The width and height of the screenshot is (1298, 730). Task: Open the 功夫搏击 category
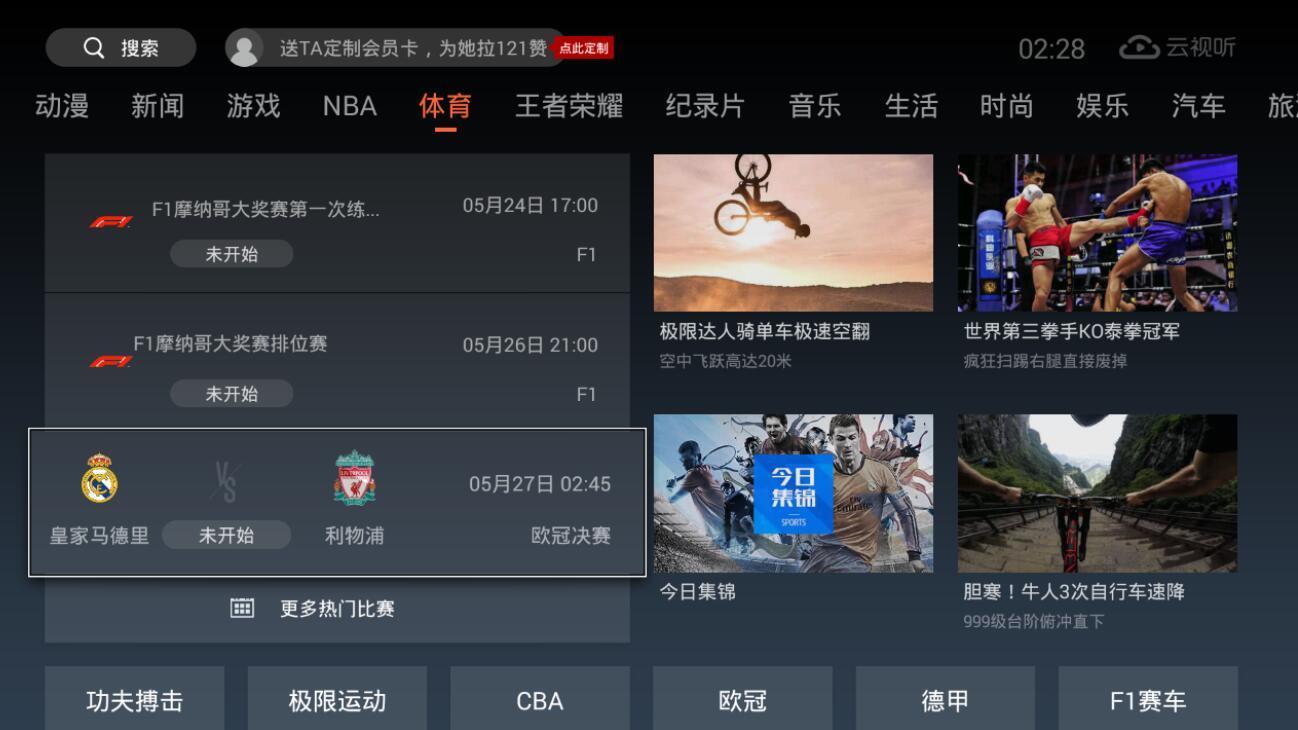[135, 701]
